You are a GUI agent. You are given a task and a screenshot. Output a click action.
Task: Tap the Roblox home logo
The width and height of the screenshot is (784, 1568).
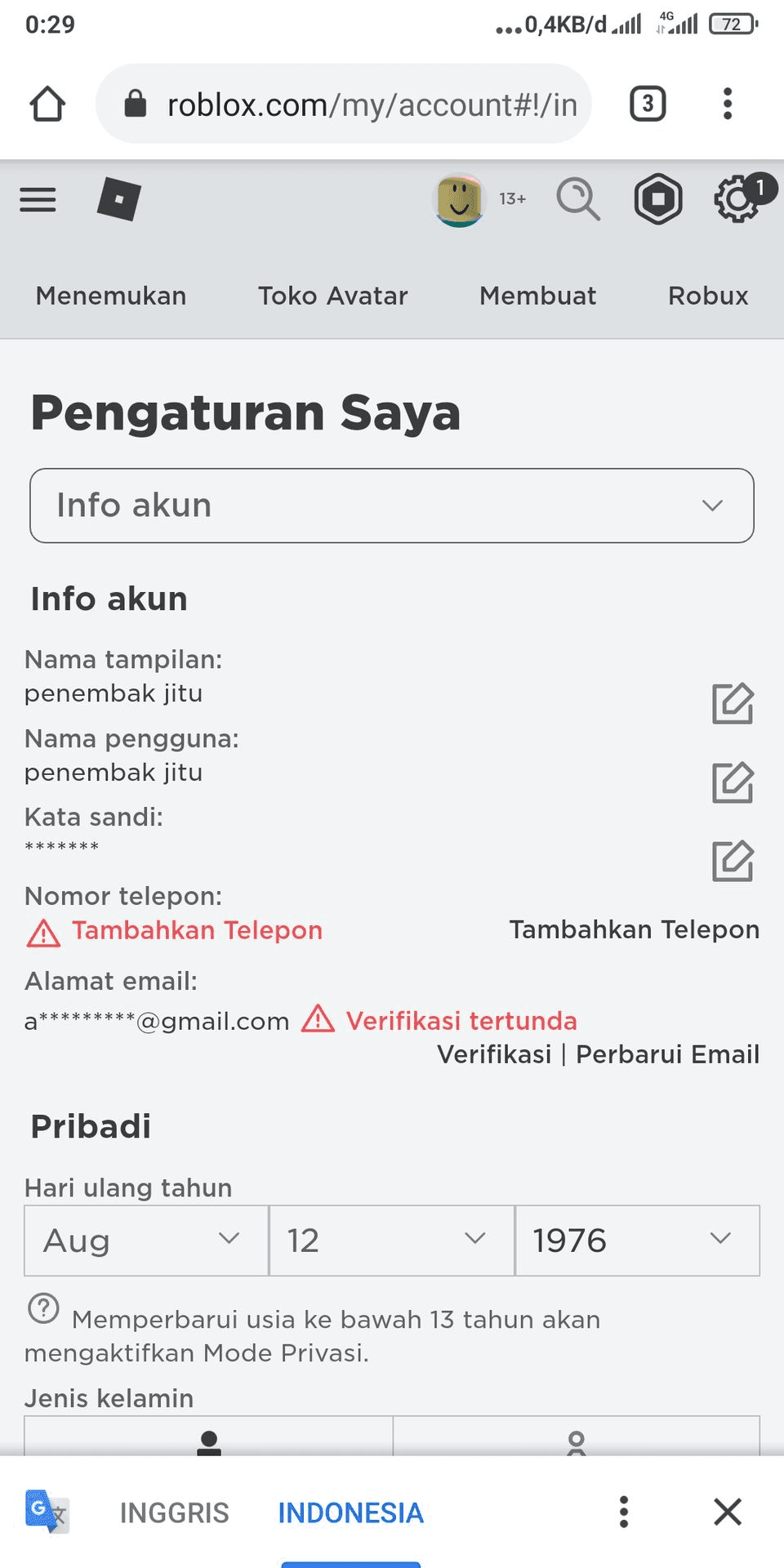click(119, 199)
